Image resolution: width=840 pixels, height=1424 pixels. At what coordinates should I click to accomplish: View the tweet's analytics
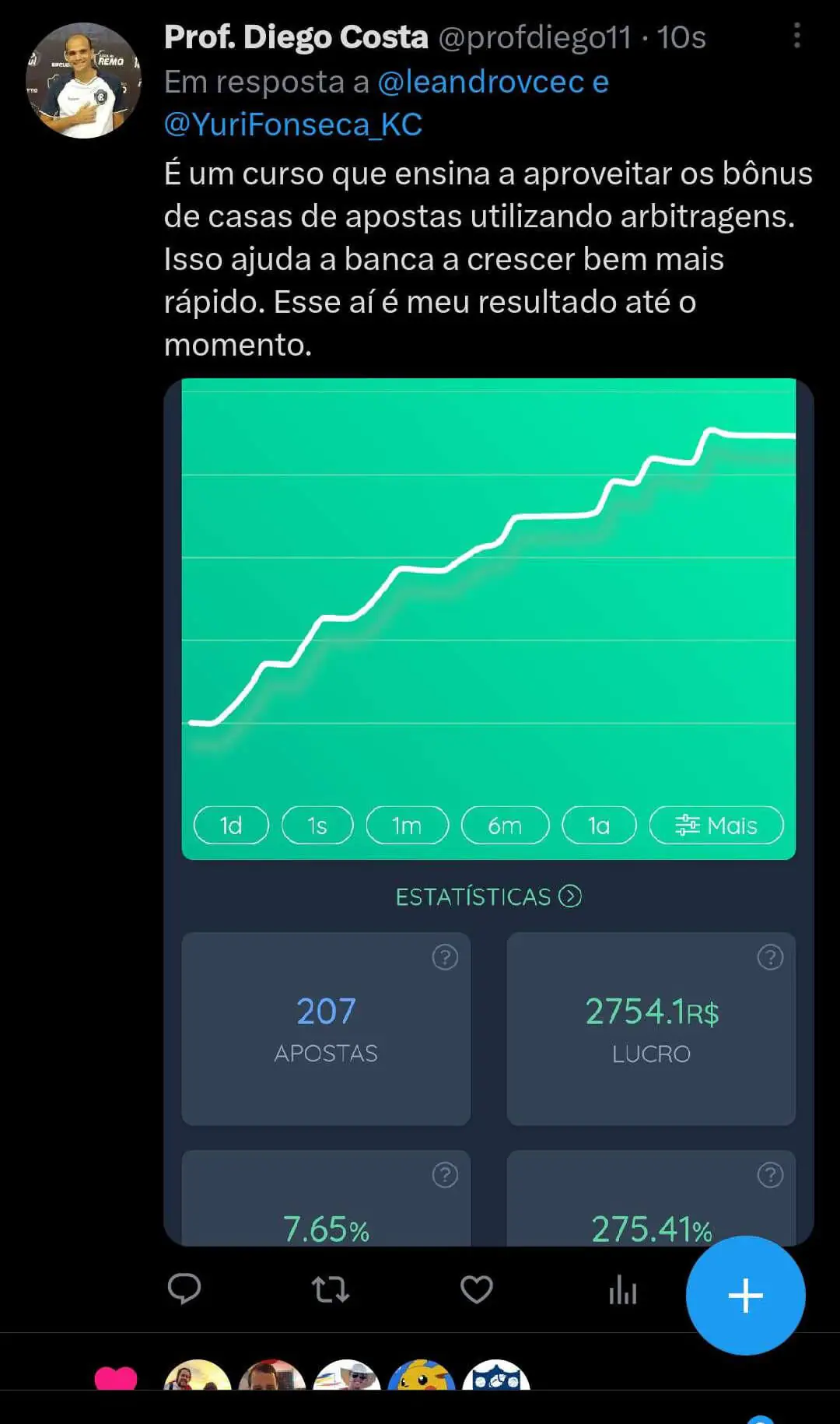(623, 1289)
